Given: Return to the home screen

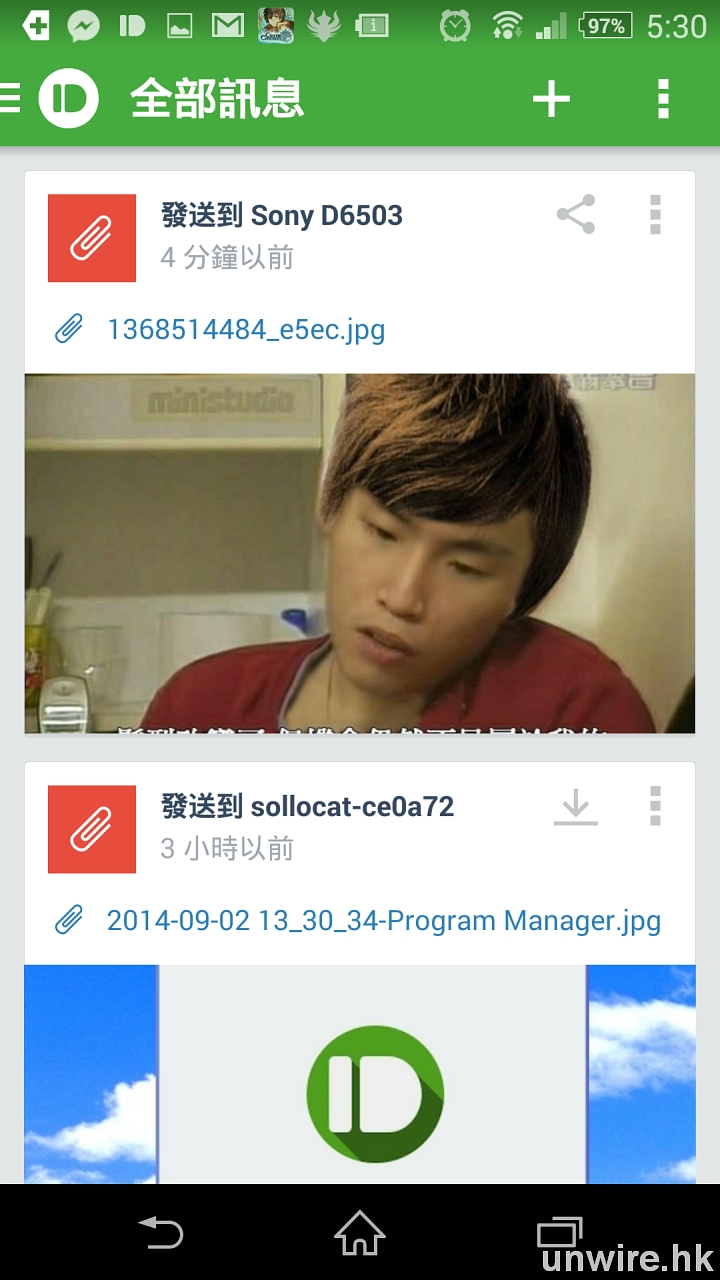Looking at the screenshot, I should click(x=360, y=1233).
